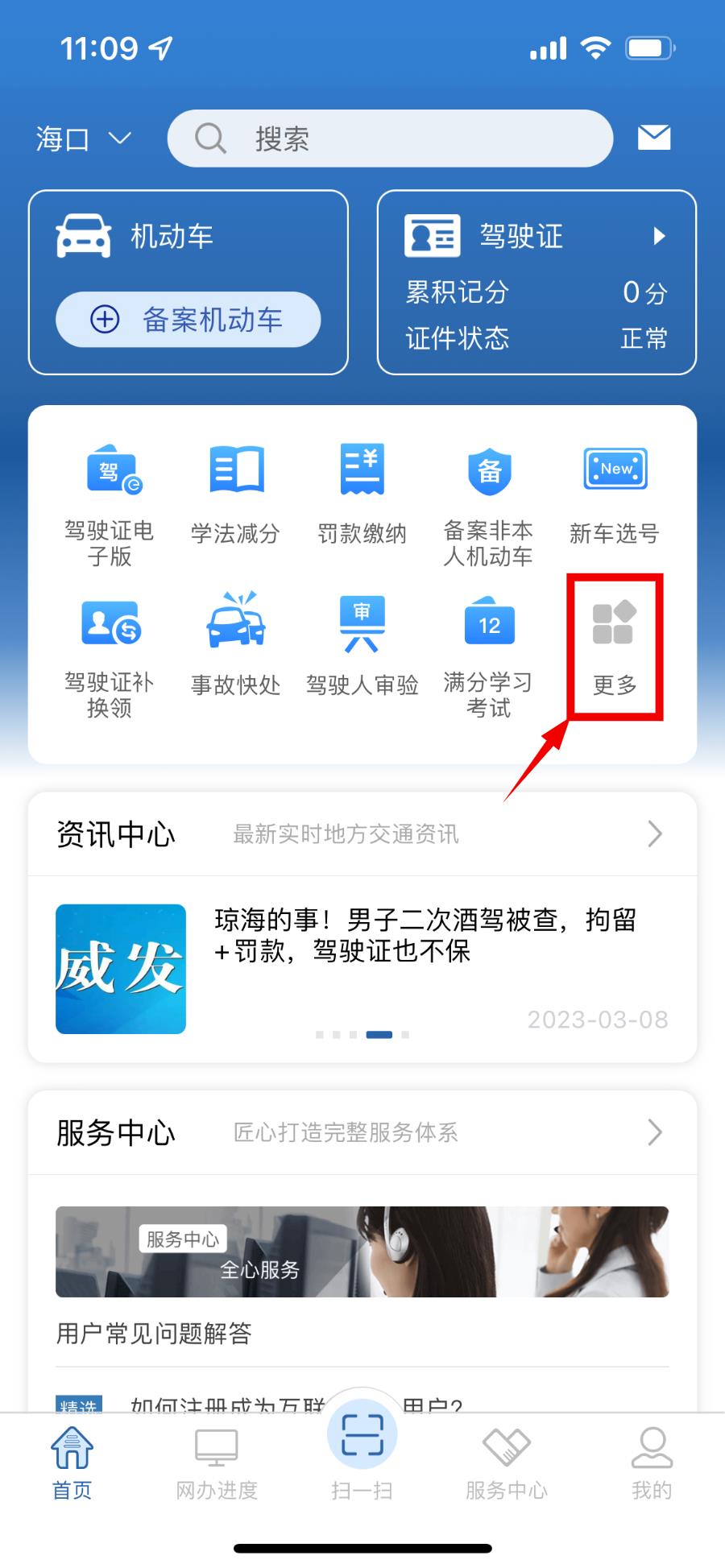
Task: Open the 海口 city dropdown
Action: coord(83,139)
